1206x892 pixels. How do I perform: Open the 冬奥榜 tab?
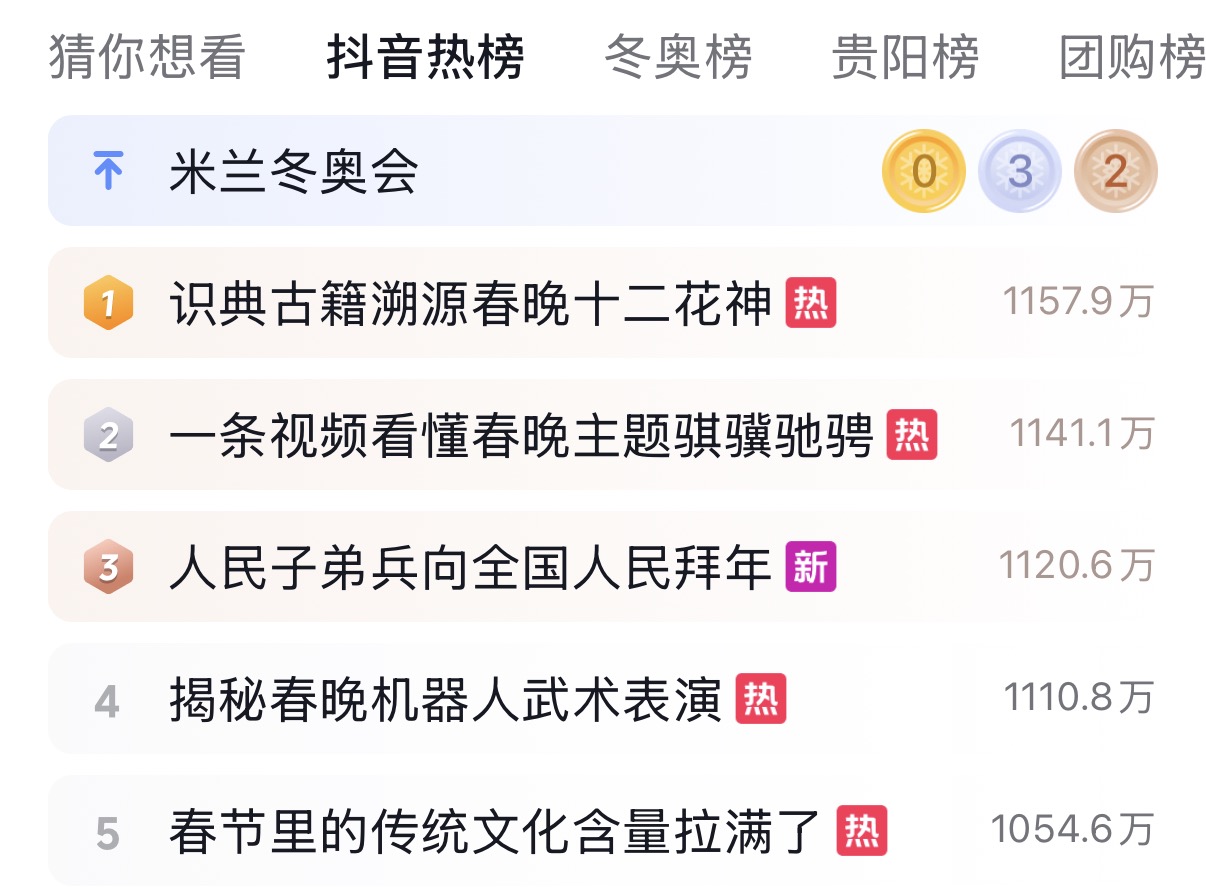click(678, 57)
